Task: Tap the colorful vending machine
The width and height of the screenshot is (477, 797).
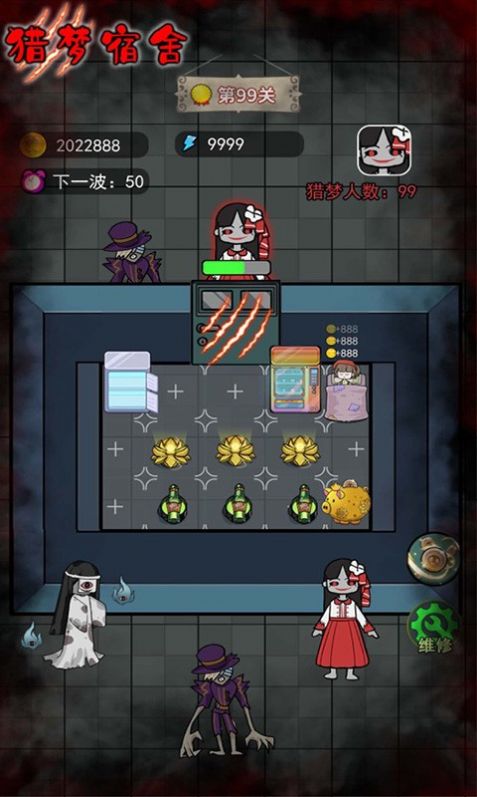Action: click(x=295, y=379)
